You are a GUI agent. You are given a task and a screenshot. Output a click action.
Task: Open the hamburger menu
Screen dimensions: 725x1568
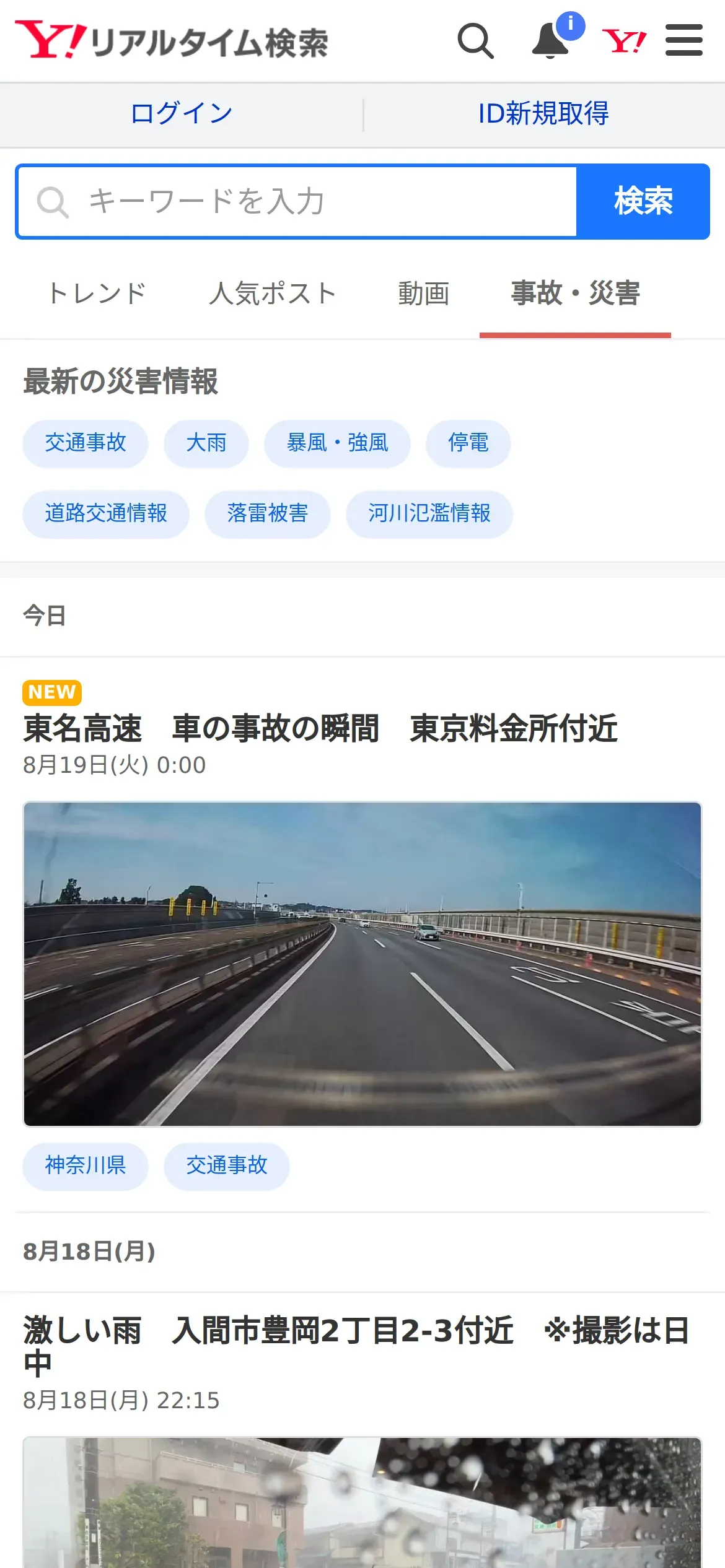683,41
